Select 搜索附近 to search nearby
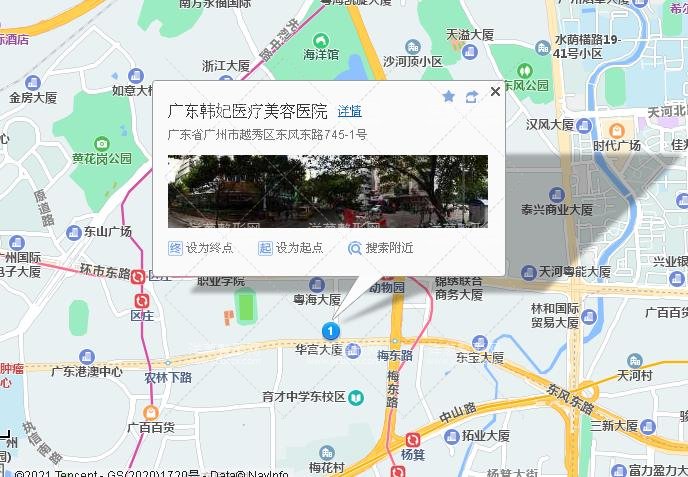 (x=380, y=248)
